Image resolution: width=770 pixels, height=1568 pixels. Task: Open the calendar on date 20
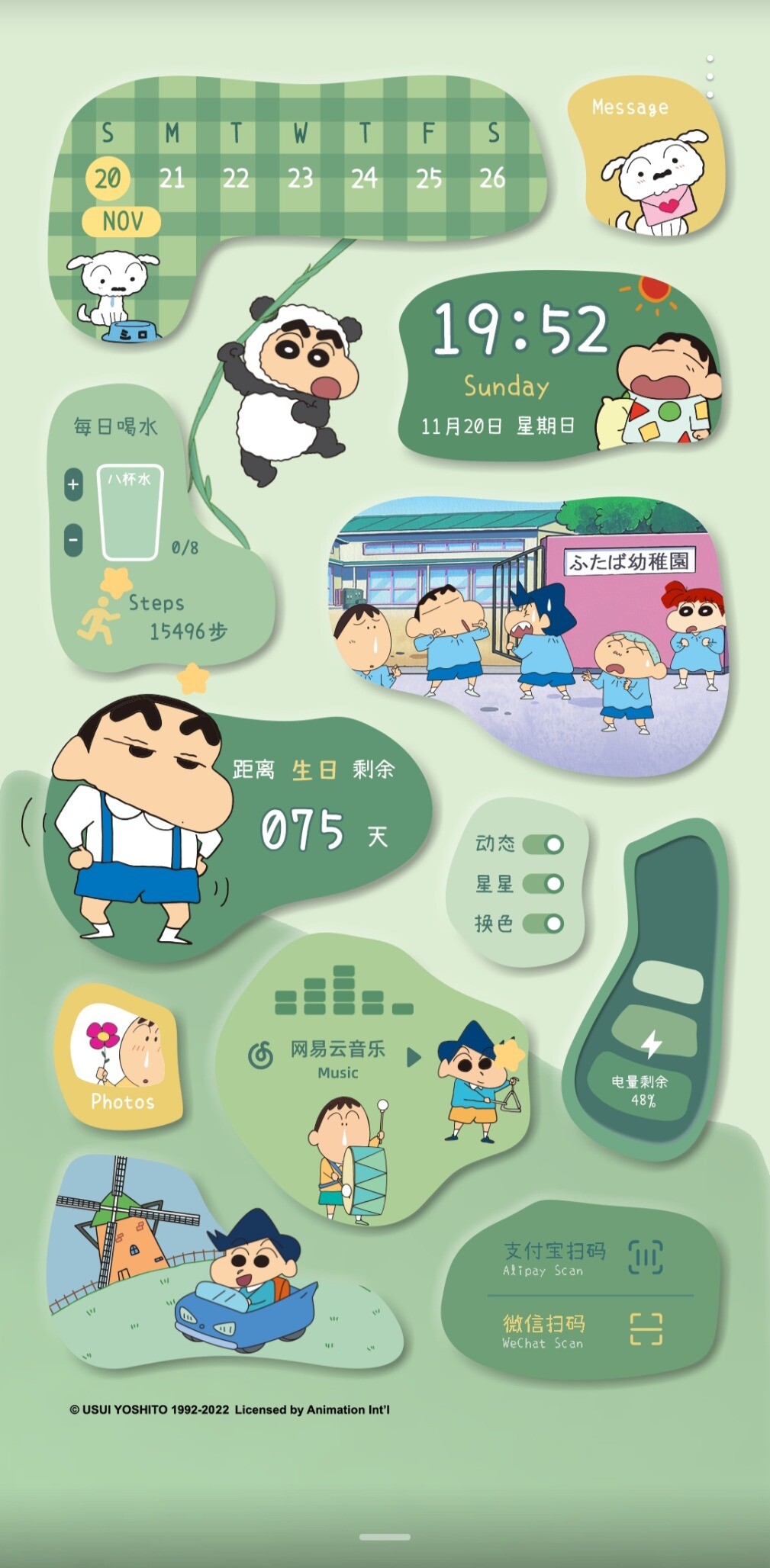coord(108,178)
